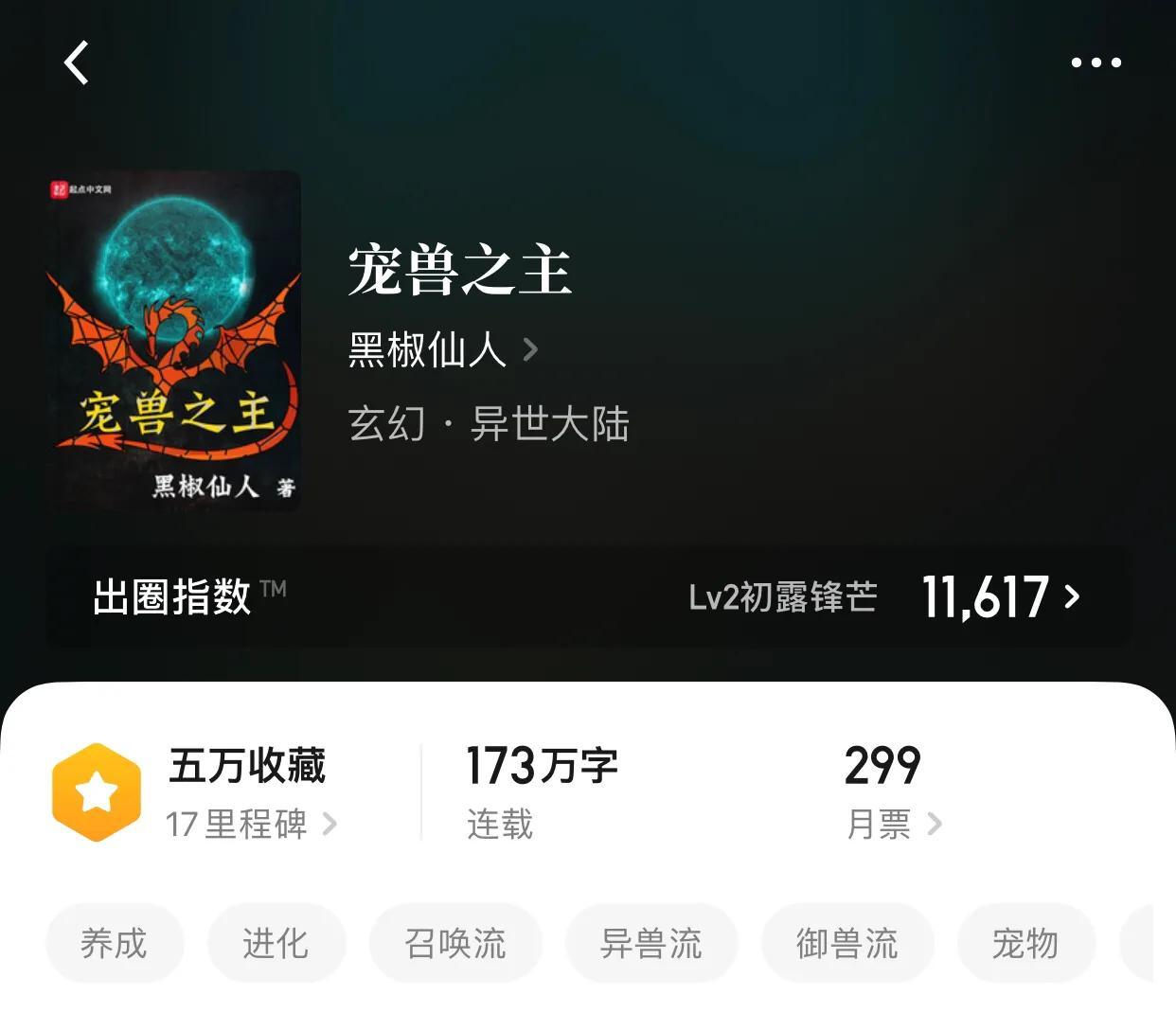This screenshot has height=1013, width=1176.
Task: Open the three-dot overflow menu
Action: coord(1096,63)
